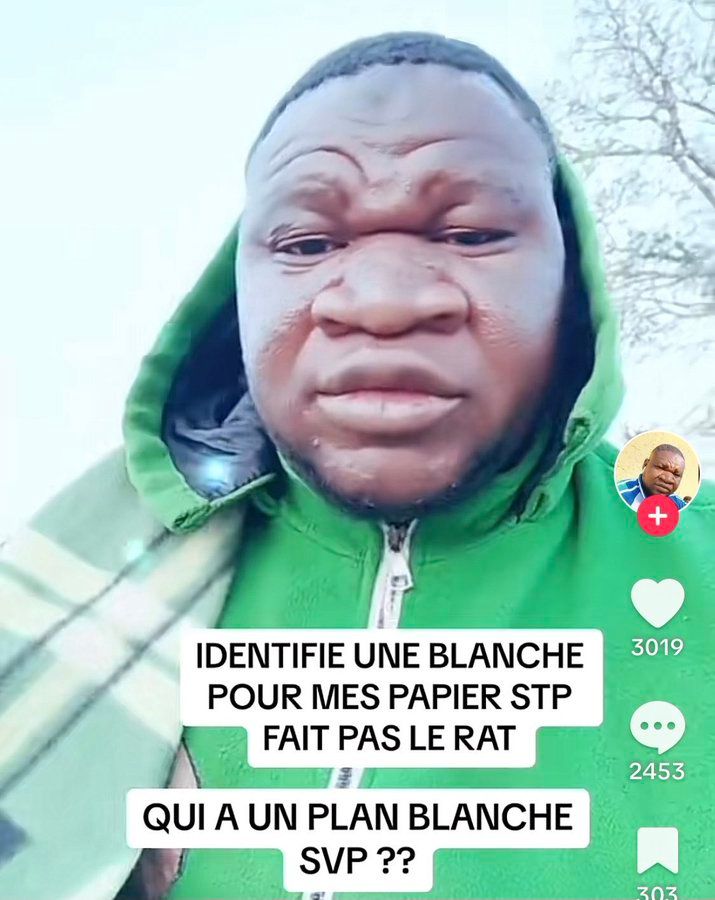
Task: Bookmark this video to favorites
Action: [x=657, y=850]
